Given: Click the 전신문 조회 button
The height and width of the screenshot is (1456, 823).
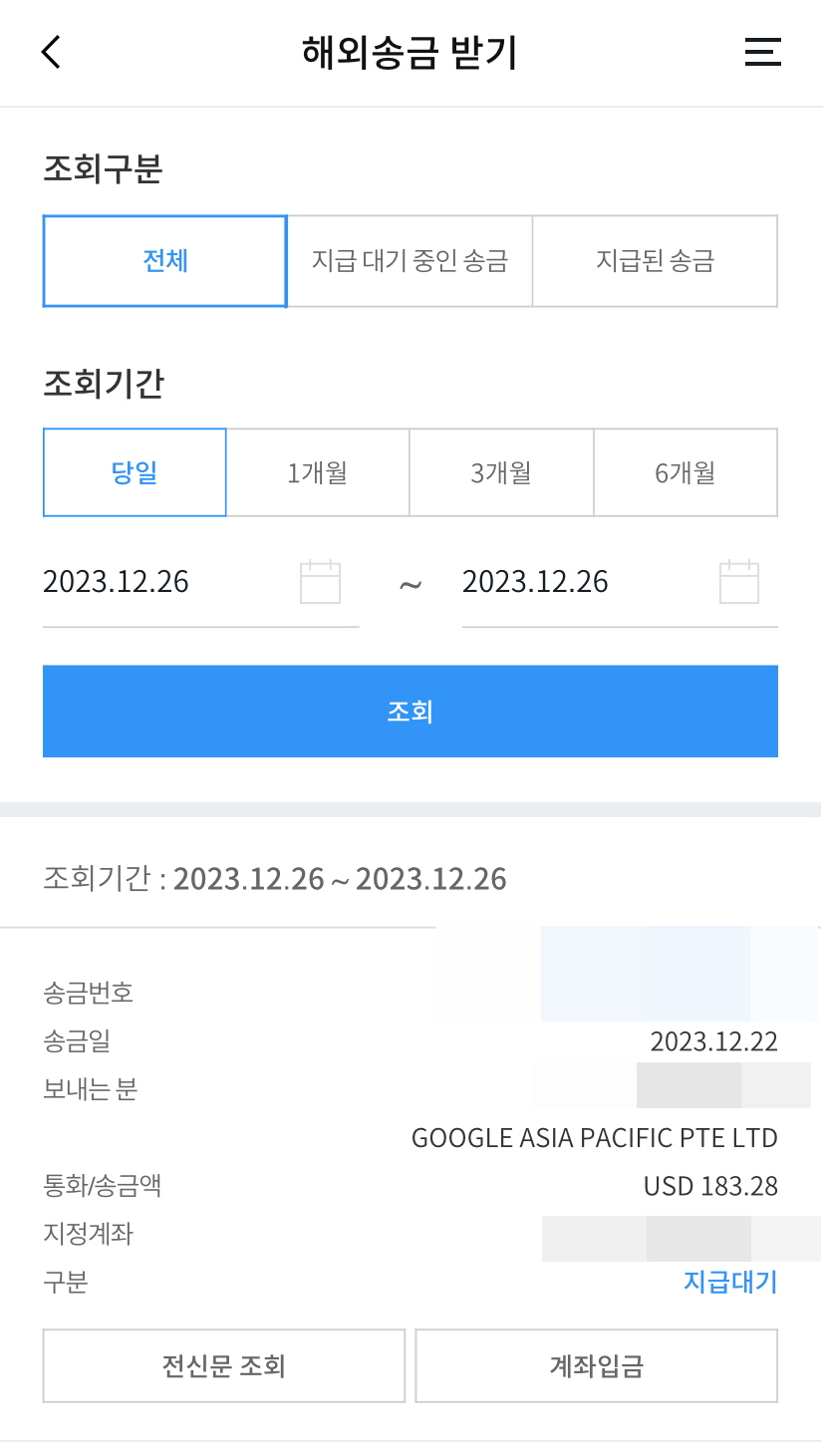Looking at the screenshot, I should pos(223,1365).
